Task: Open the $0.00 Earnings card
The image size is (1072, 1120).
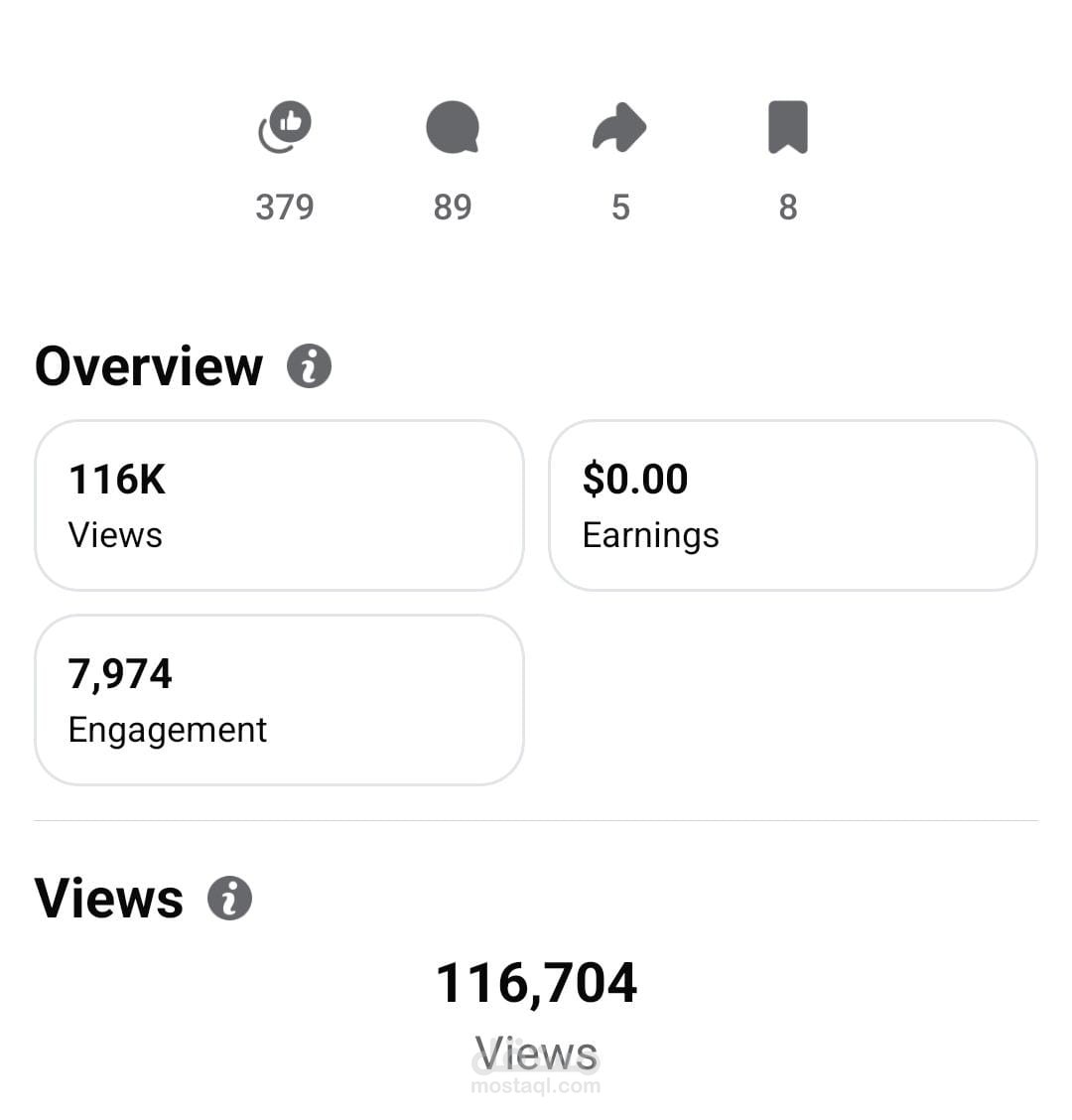Action: point(792,505)
